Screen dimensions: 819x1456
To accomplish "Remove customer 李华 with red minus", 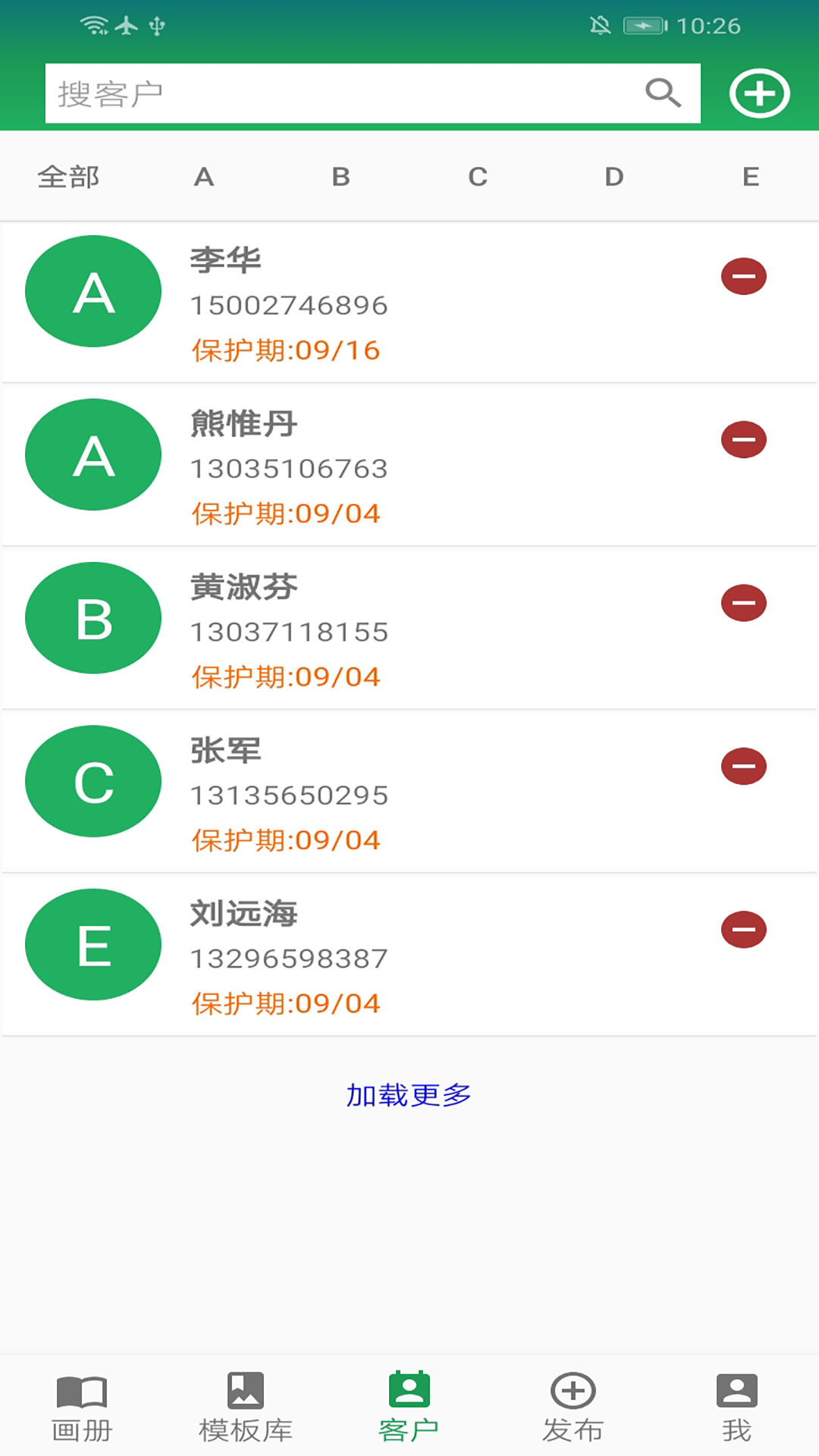I will (744, 276).
